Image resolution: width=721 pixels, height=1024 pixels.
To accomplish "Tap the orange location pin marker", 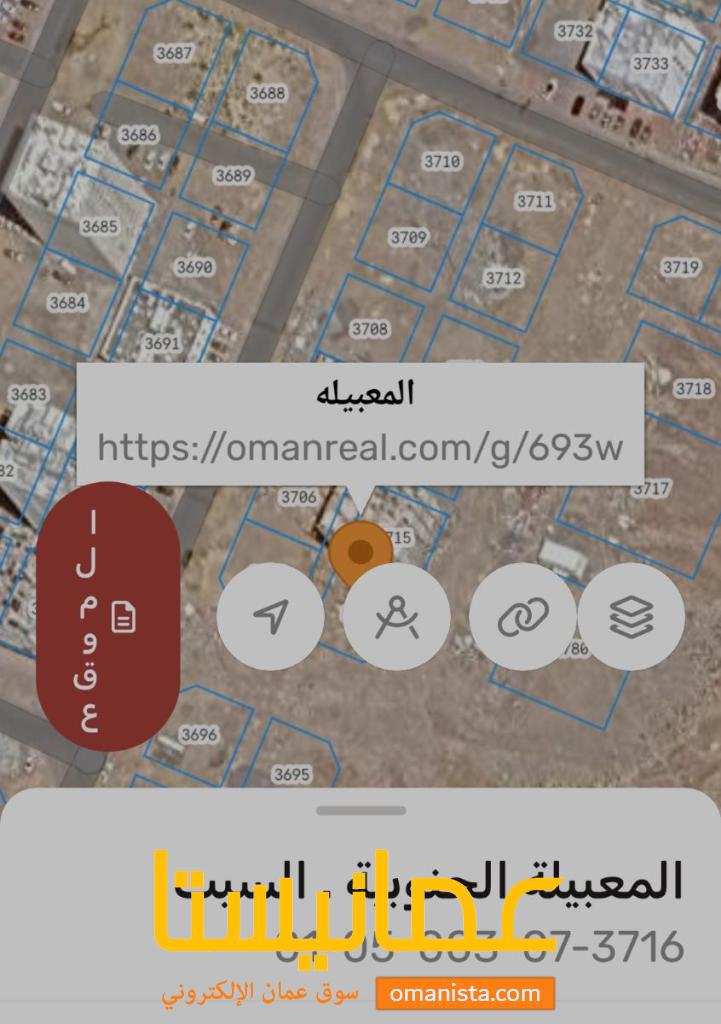I will click(x=360, y=550).
